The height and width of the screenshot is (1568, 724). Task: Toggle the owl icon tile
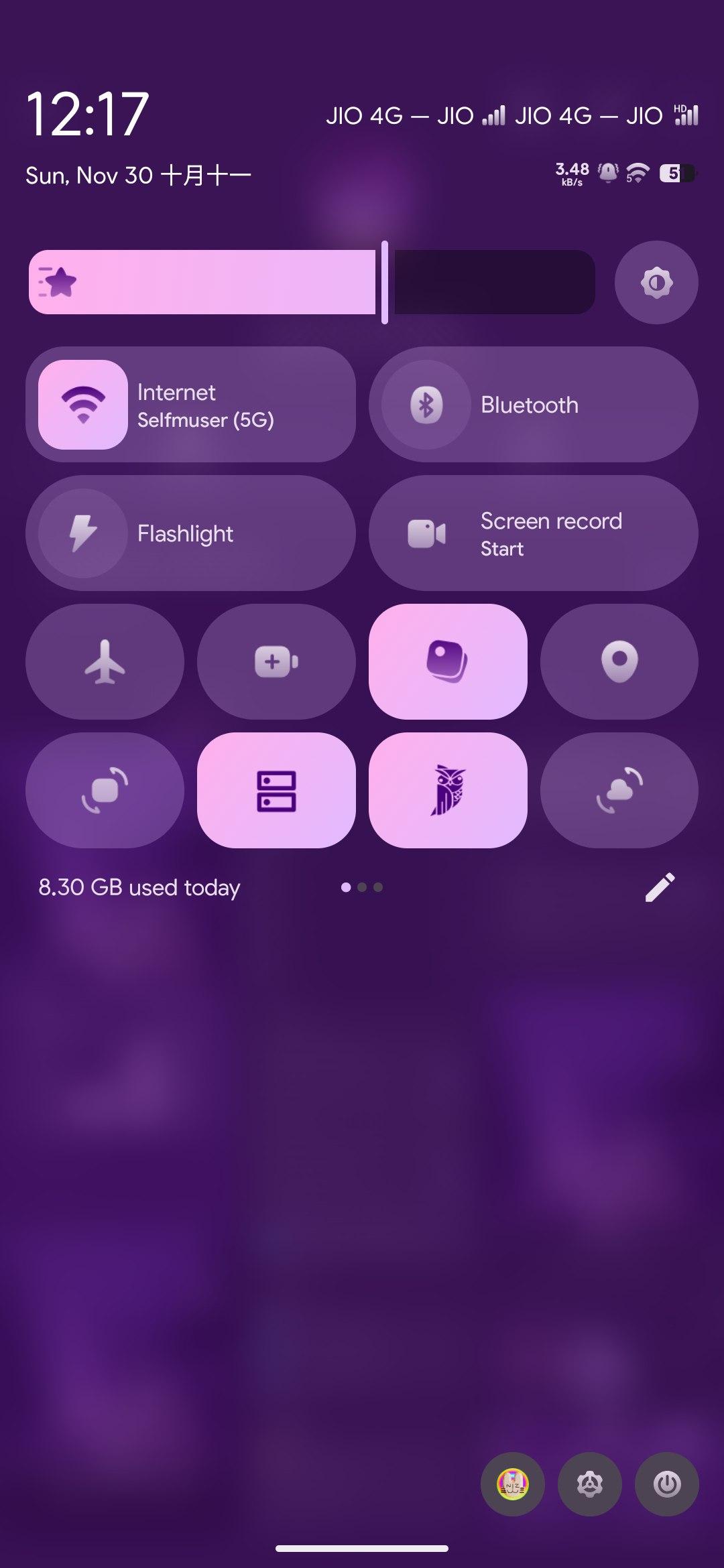[448, 791]
